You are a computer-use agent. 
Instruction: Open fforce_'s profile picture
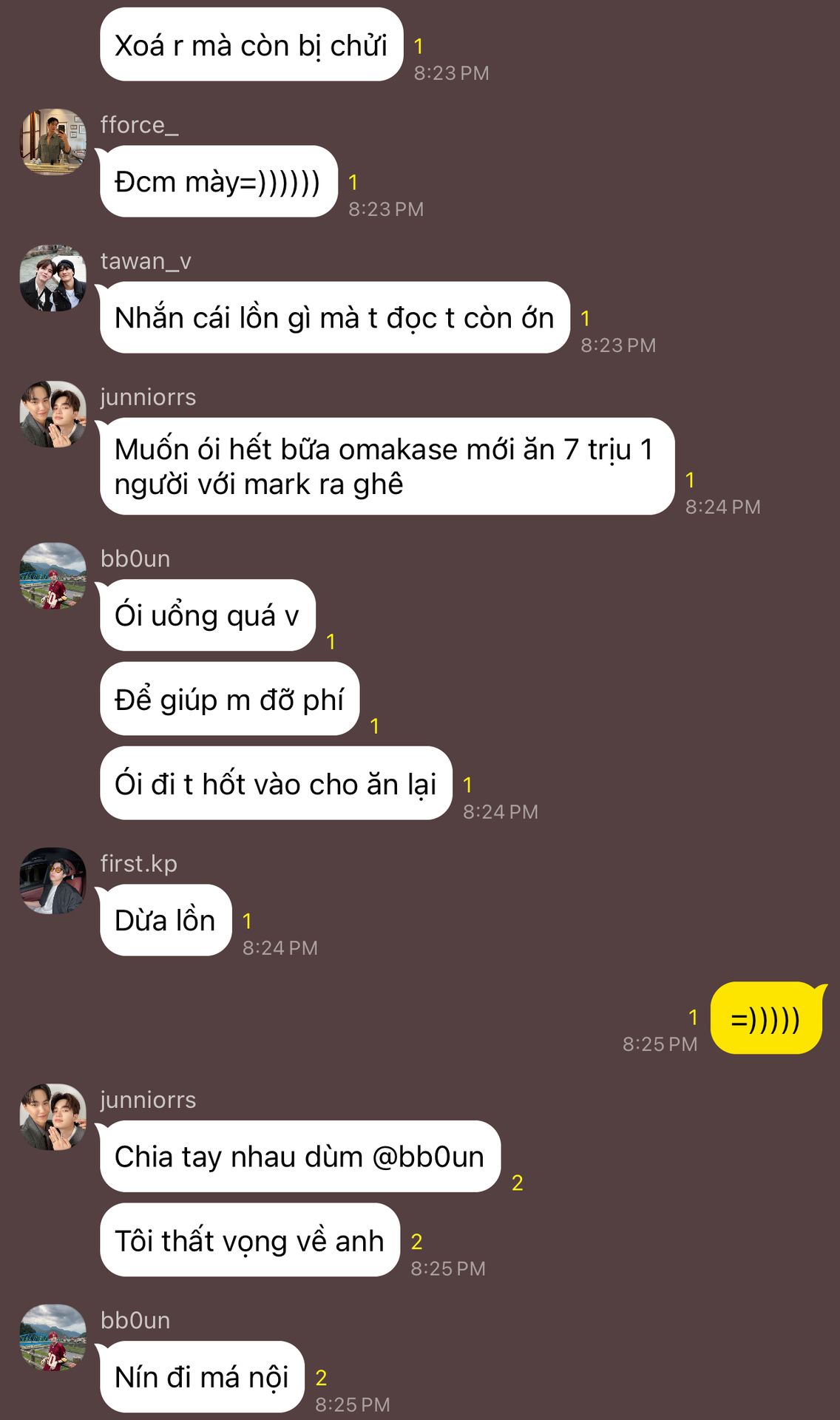pos(52,142)
